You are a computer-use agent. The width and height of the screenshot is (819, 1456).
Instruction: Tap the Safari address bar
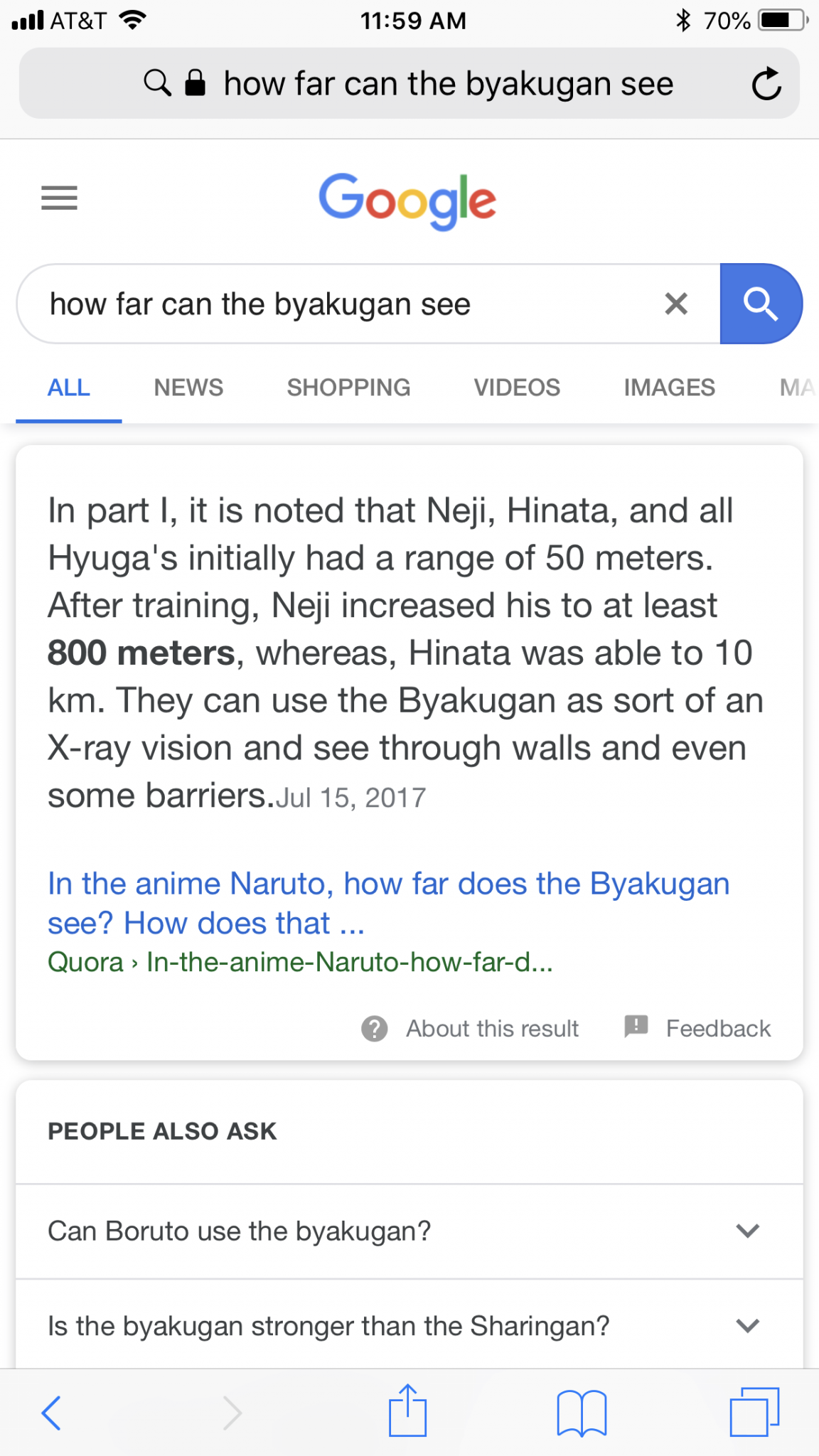click(409, 83)
